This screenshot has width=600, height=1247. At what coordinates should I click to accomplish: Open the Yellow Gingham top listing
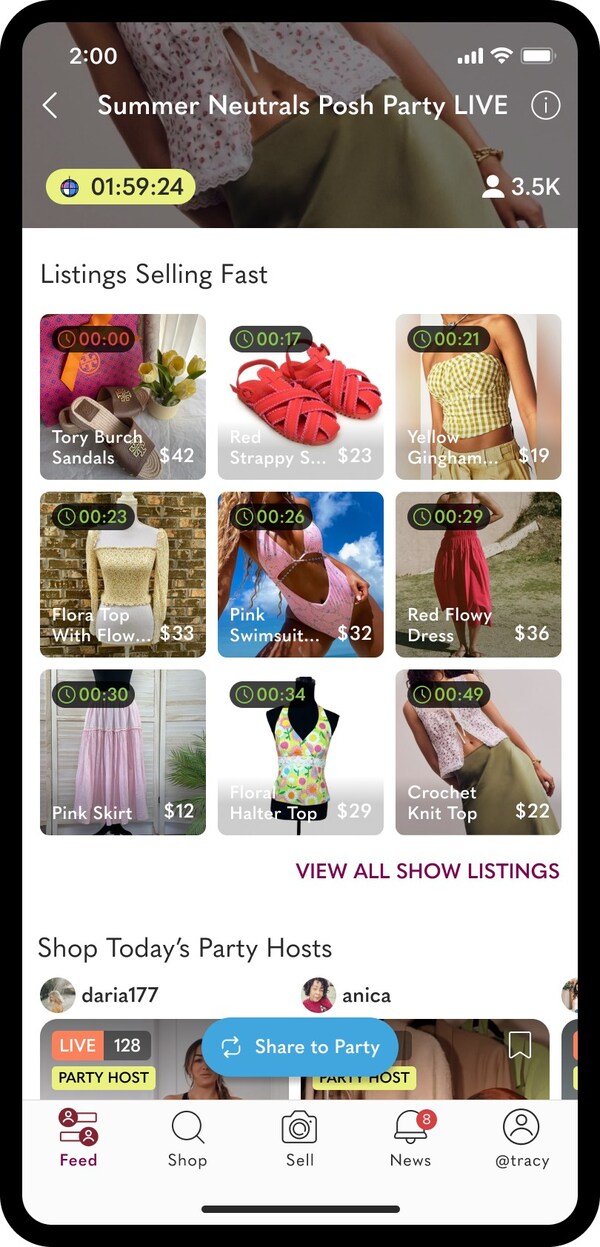tap(478, 397)
